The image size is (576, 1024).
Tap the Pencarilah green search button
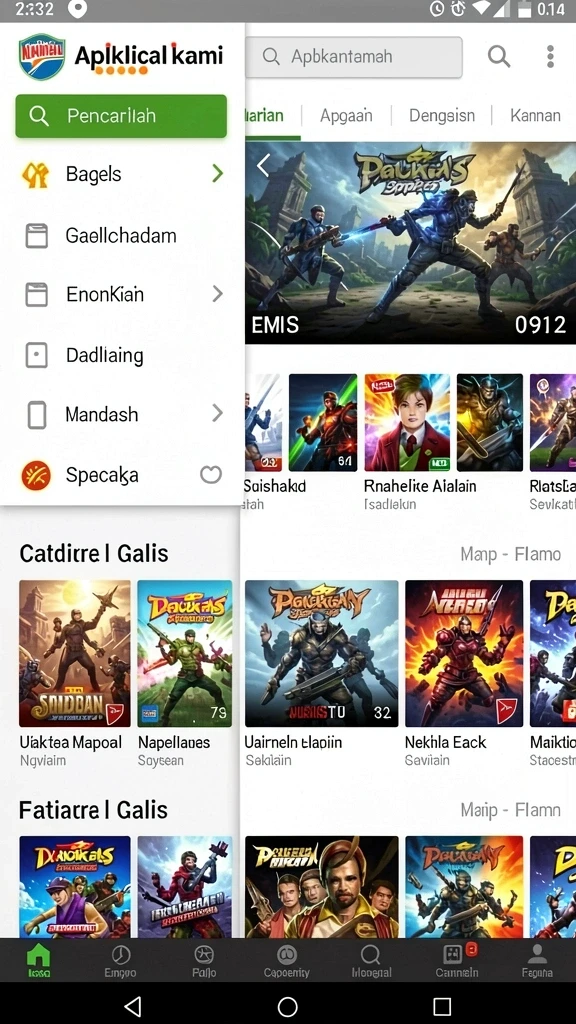(x=121, y=116)
